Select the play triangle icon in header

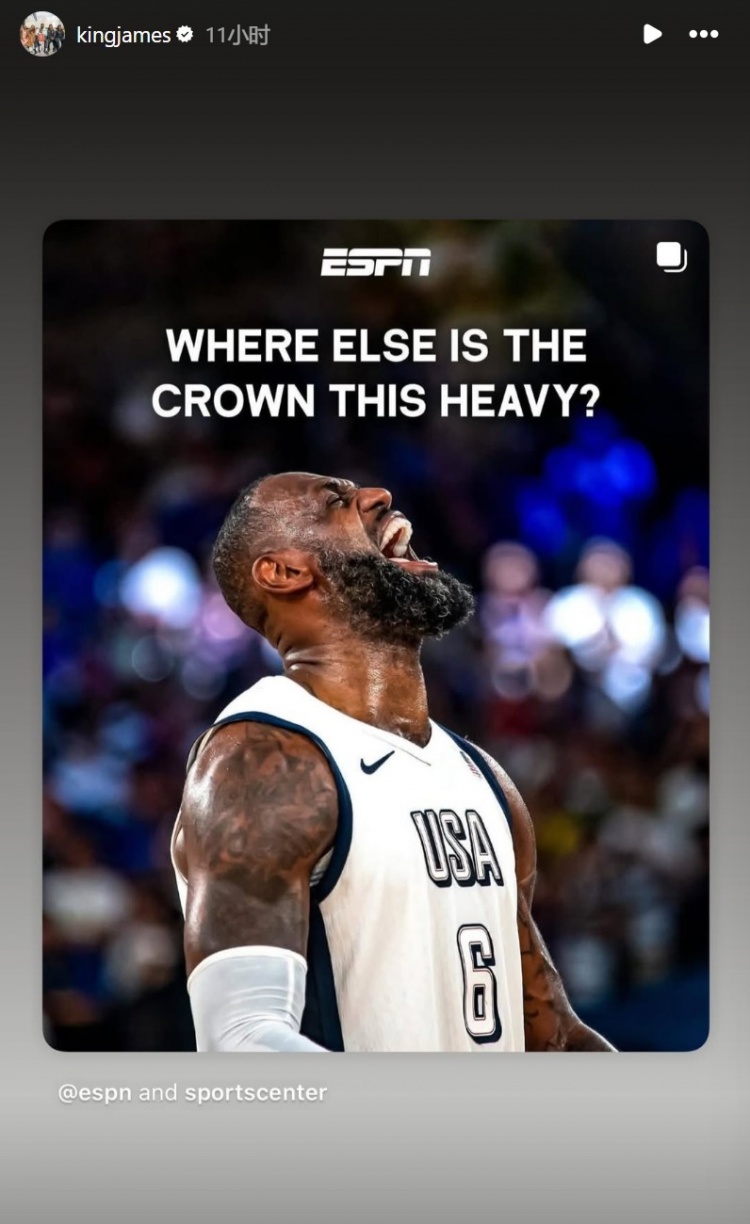tap(653, 33)
